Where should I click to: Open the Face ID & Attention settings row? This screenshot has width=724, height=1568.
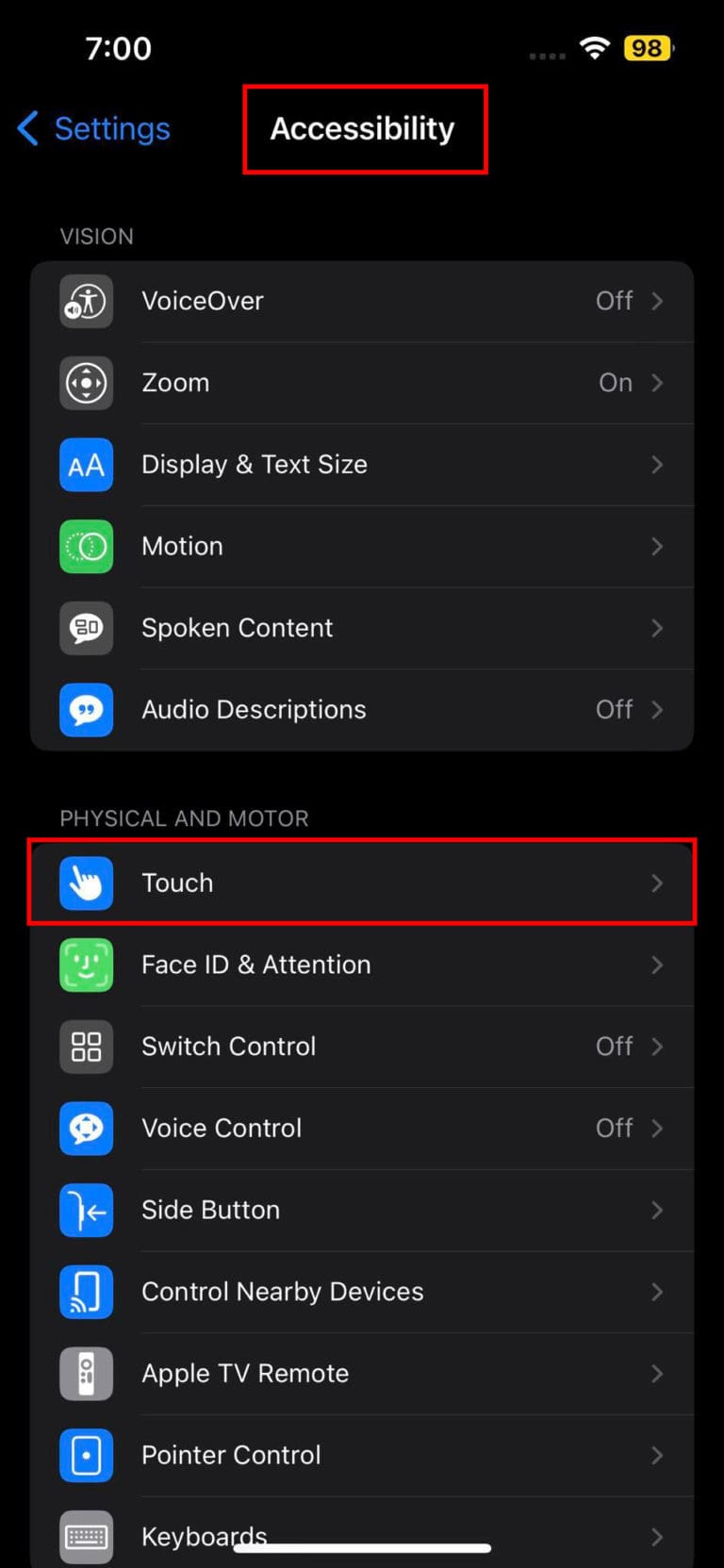pyautogui.click(x=362, y=965)
